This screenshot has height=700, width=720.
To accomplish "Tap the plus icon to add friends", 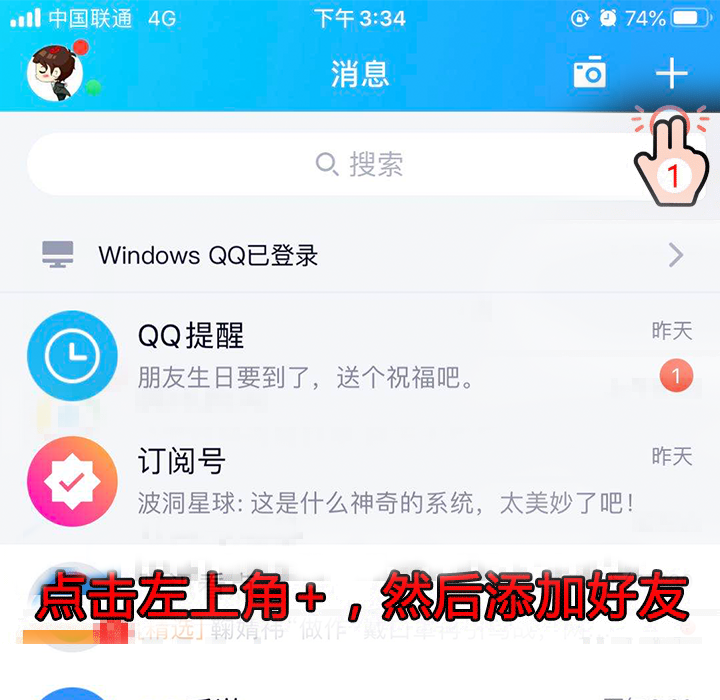I will coord(671,74).
